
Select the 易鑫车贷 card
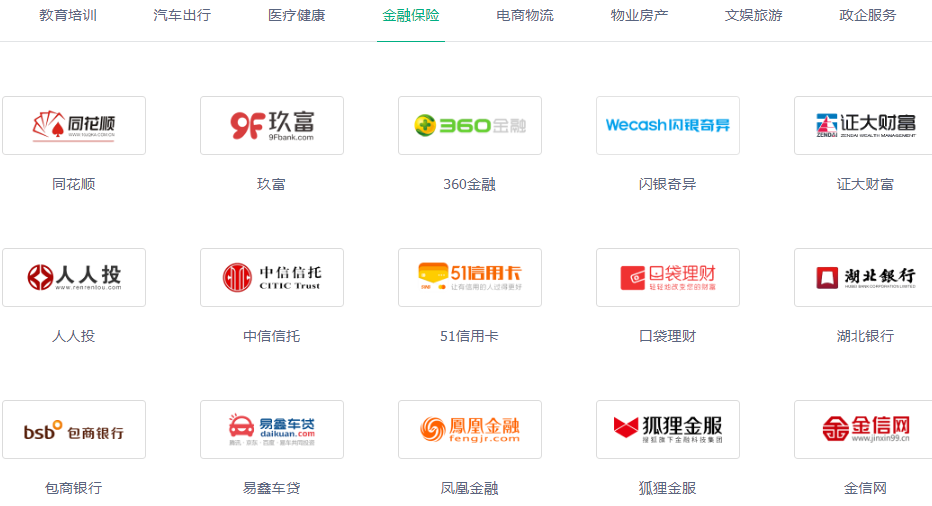point(272,429)
